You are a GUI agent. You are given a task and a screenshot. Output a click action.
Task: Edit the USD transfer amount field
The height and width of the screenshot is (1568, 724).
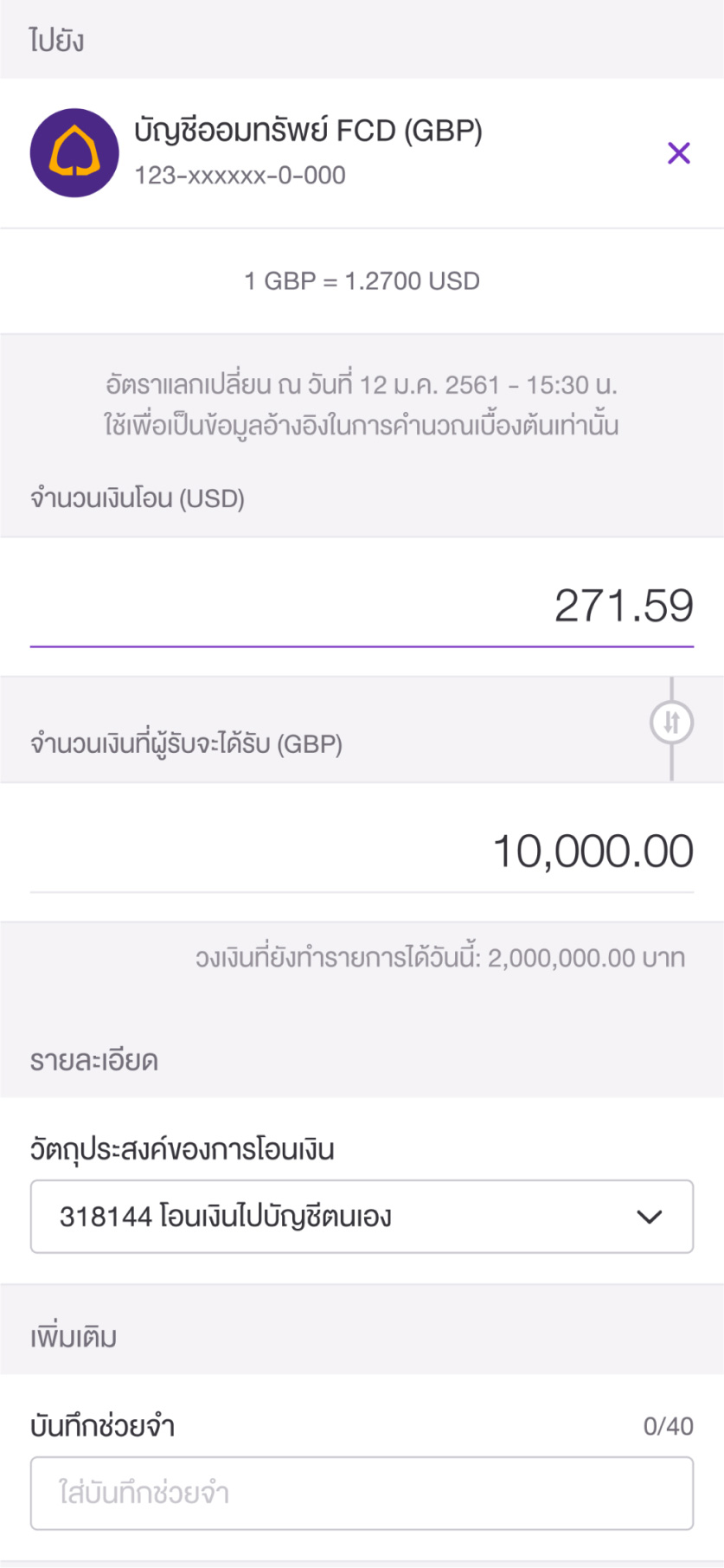[362, 607]
